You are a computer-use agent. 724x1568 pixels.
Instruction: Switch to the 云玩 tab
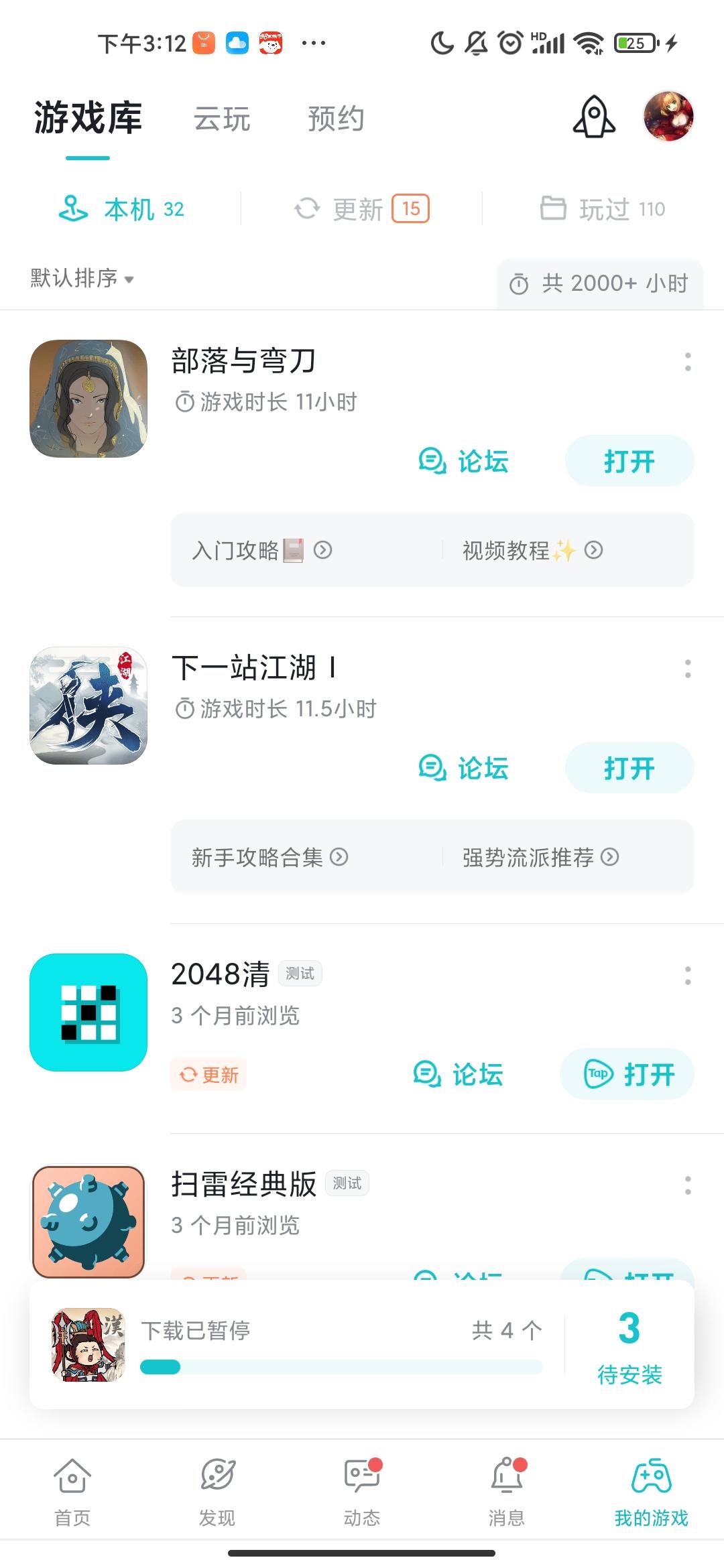point(221,119)
